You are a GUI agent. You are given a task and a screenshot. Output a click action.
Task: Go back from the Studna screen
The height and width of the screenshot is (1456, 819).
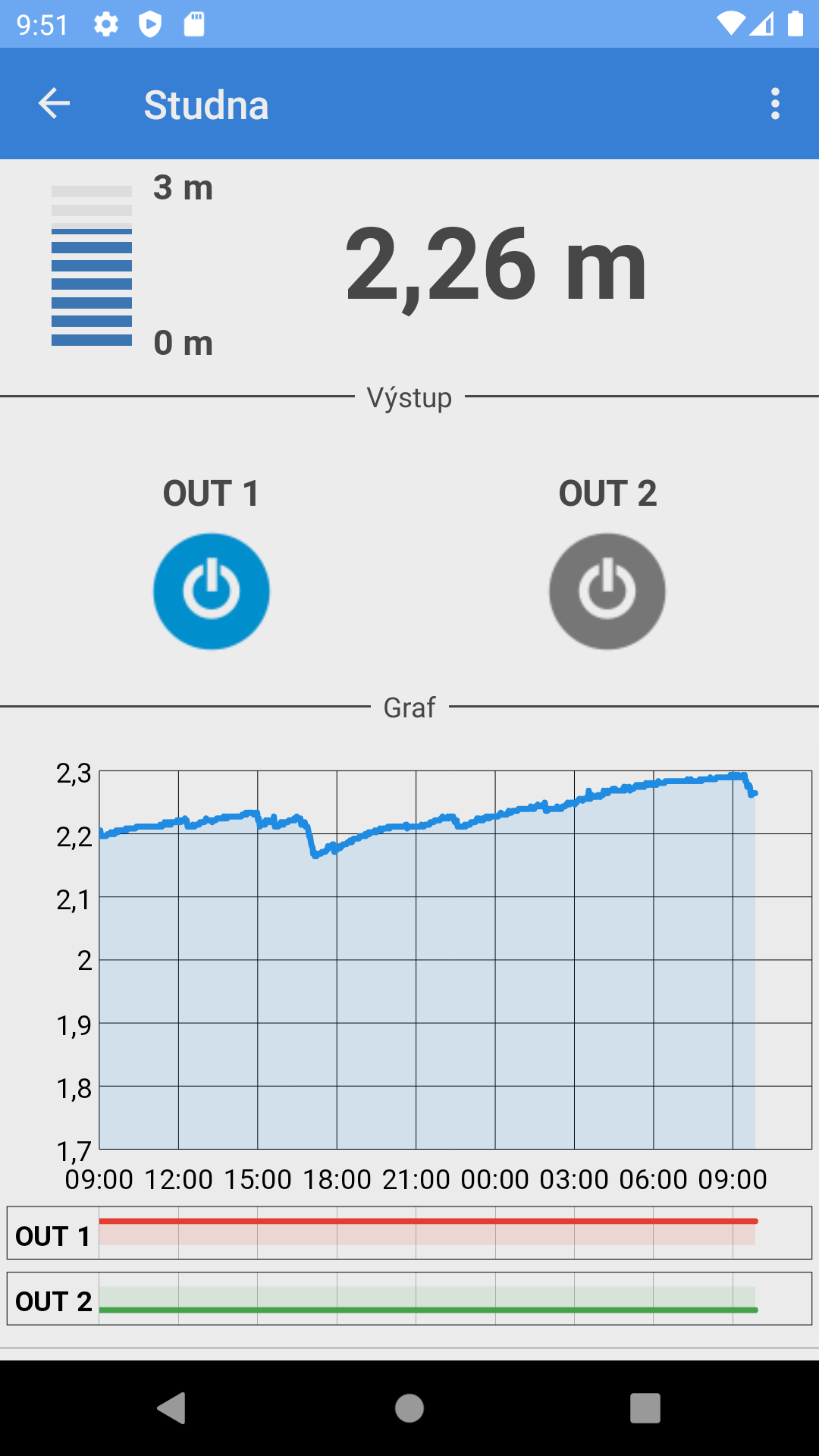(x=54, y=104)
